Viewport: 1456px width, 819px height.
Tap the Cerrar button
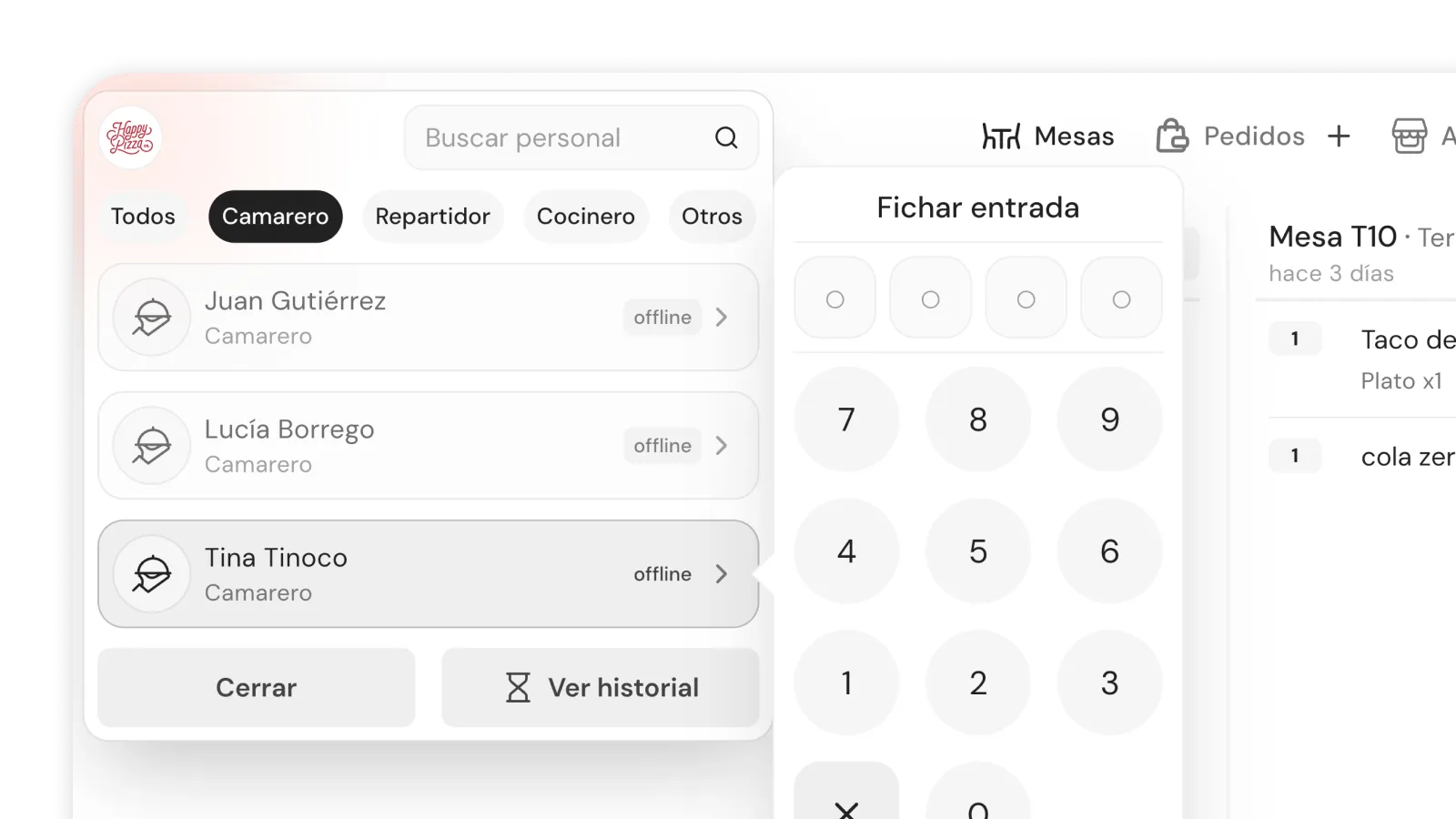(x=256, y=688)
